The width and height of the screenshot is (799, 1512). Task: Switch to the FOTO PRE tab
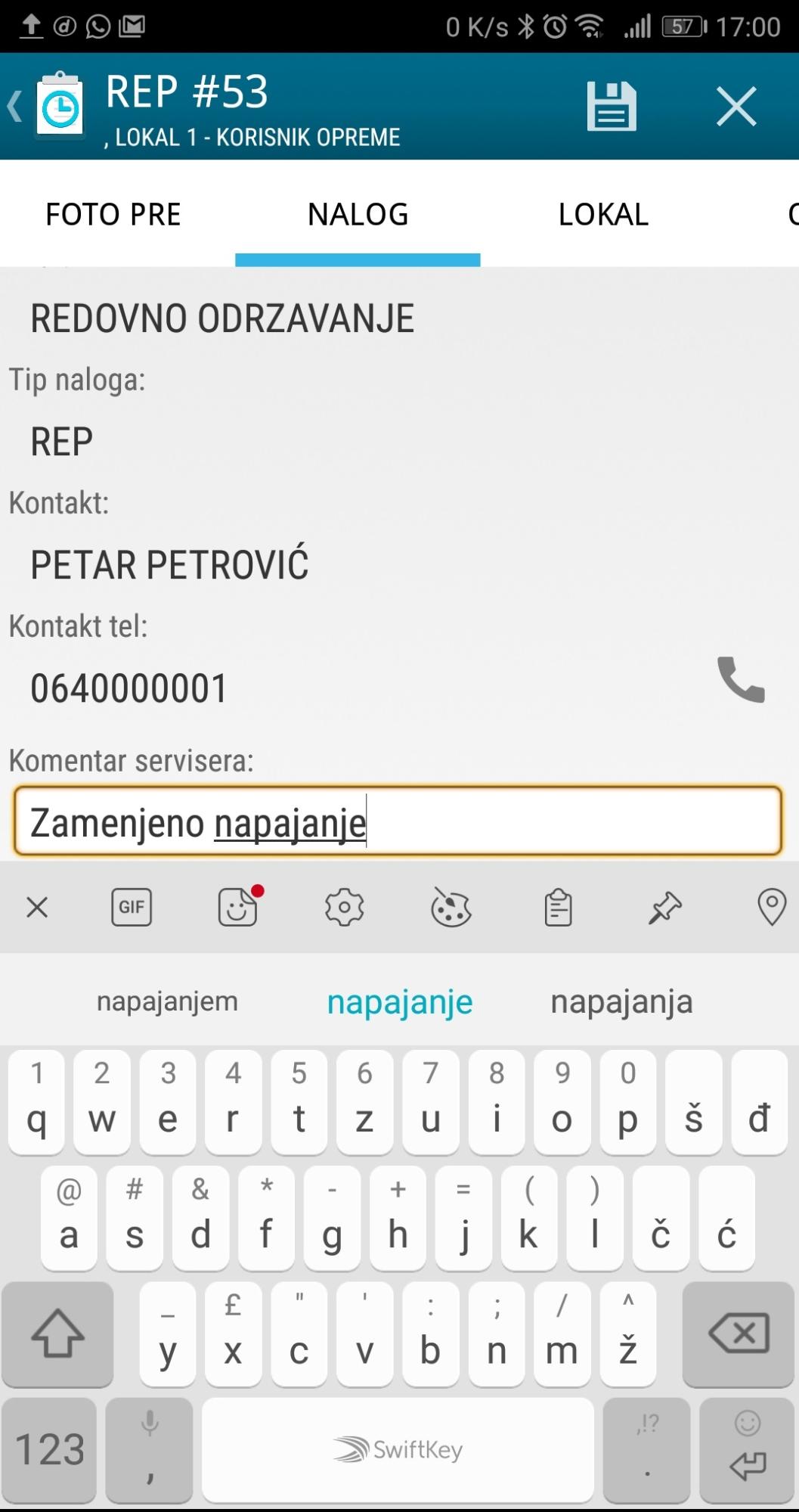pyautogui.click(x=113, y=215)
